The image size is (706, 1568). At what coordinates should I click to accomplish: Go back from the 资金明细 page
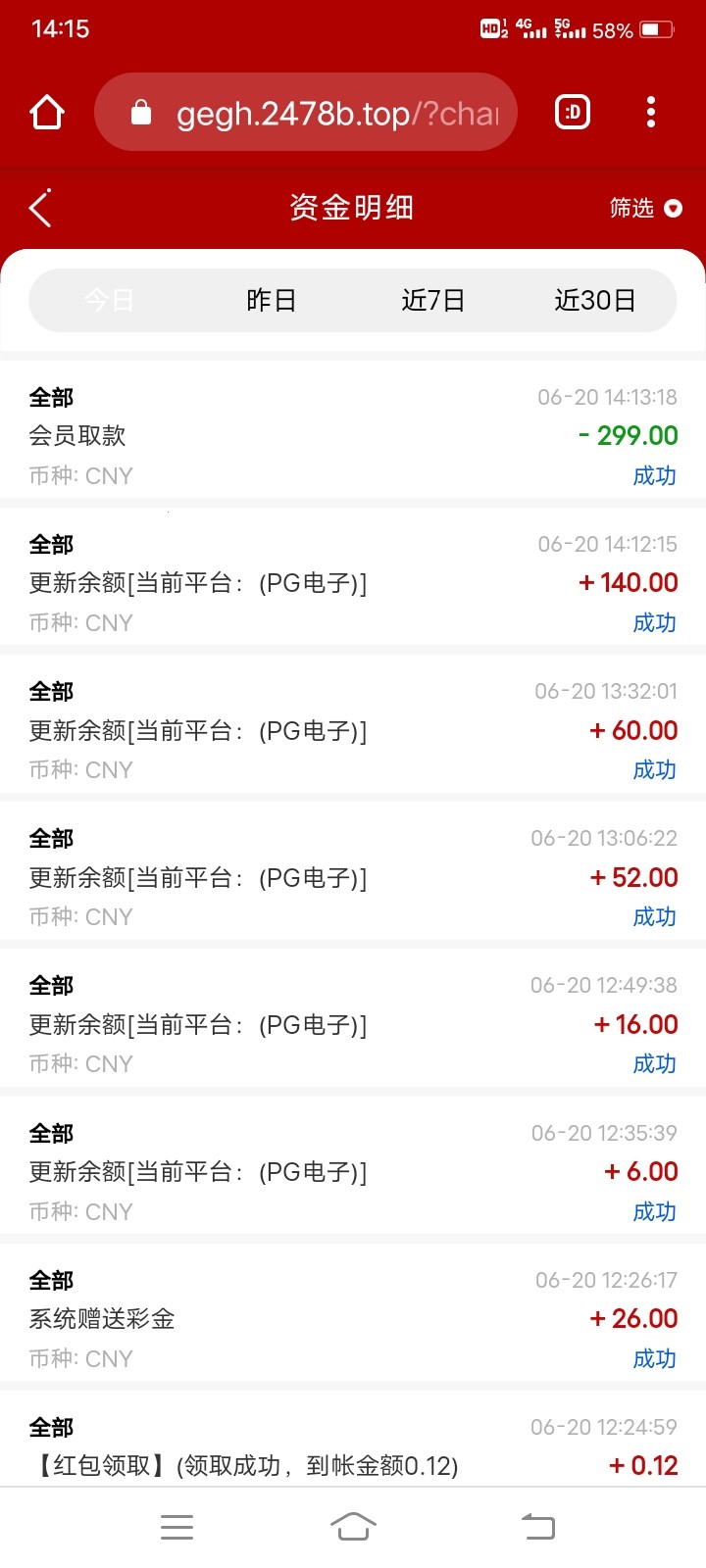pyautogui.click(x=40, y=208)
